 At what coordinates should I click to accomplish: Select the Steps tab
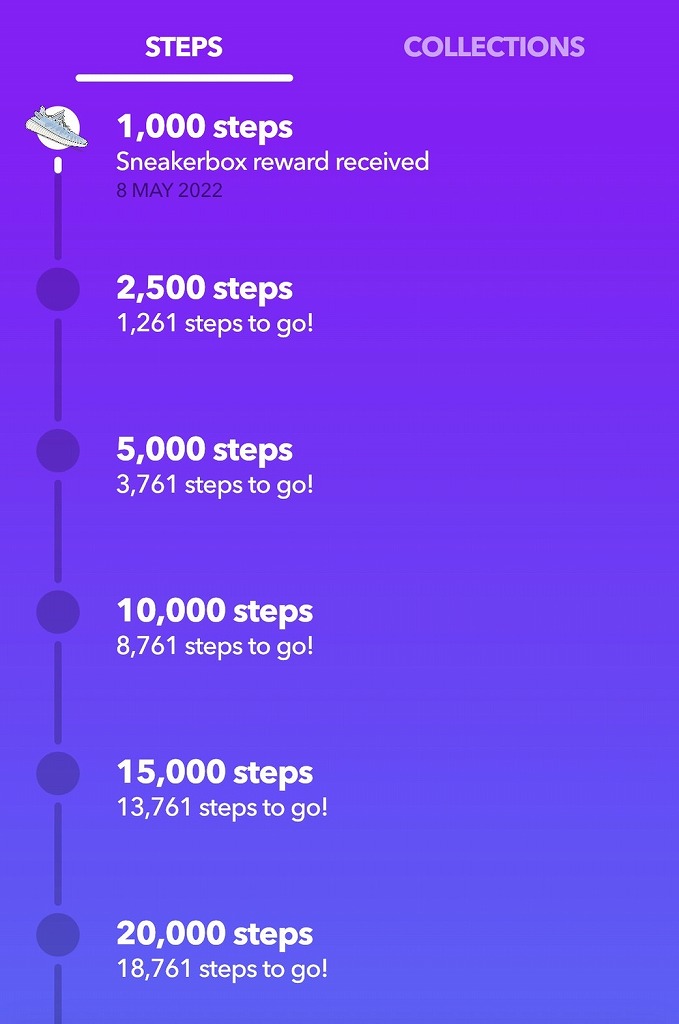[184, 47]
